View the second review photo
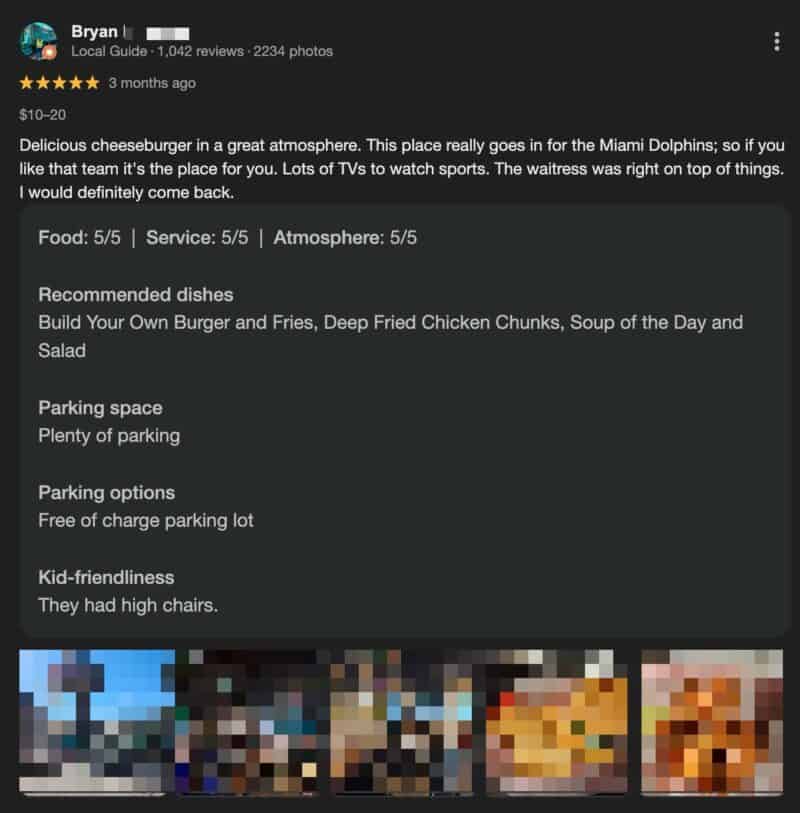This screenshot has height=813, width=800. coord(252,720)
